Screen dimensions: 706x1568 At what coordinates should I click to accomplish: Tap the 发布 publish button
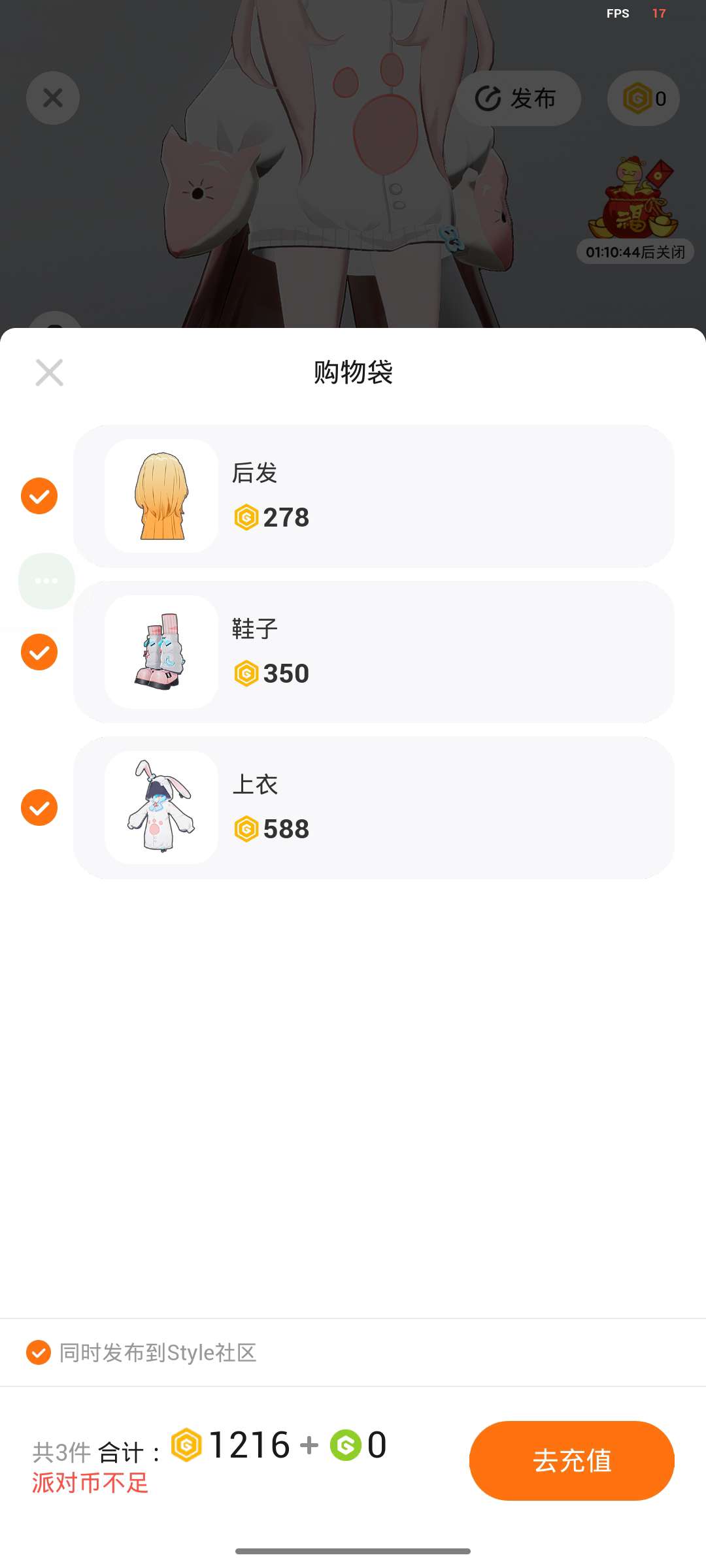coord(518,99)
